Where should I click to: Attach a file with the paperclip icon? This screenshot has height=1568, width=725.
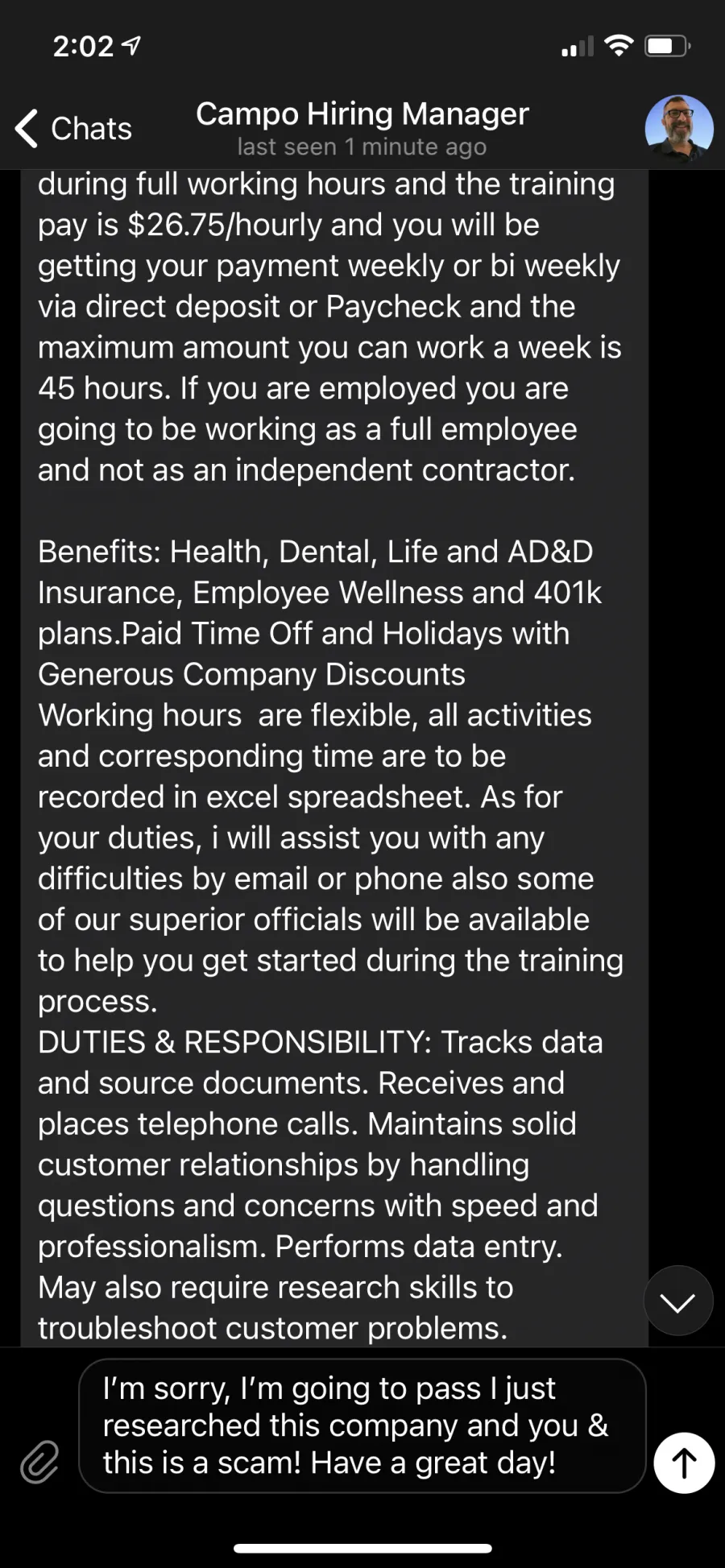[39, 1462]
